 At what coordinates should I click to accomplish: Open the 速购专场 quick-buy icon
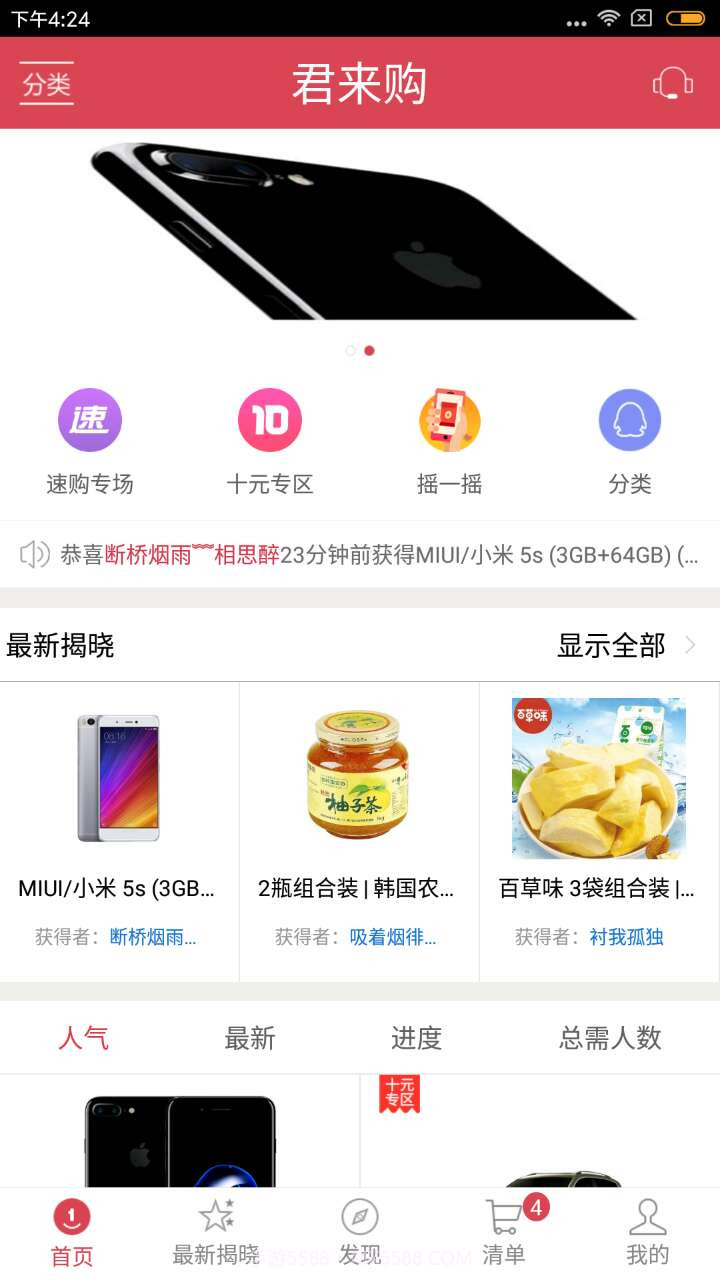[x=90, y=420]
